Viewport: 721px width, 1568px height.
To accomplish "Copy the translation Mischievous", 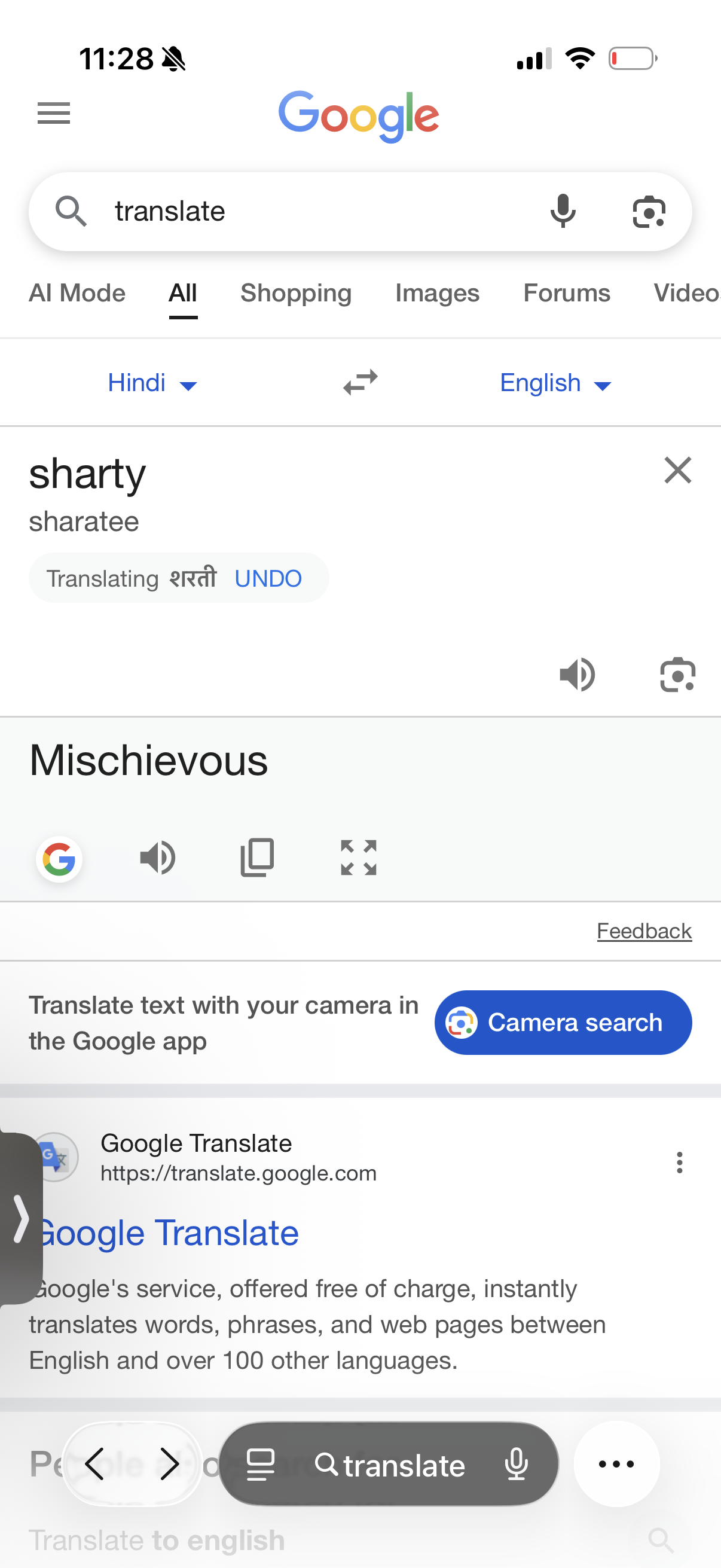I will click(x=257, y=858).
